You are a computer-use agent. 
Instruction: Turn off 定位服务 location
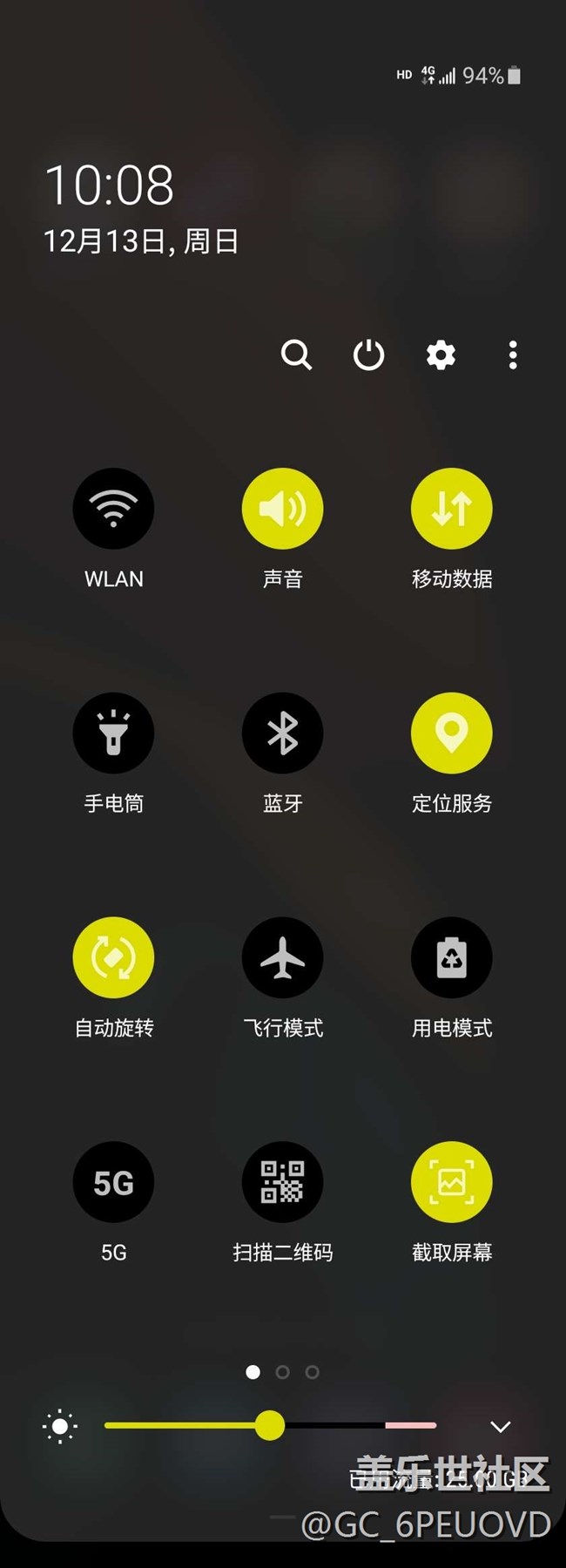click(x=451, y=733)
